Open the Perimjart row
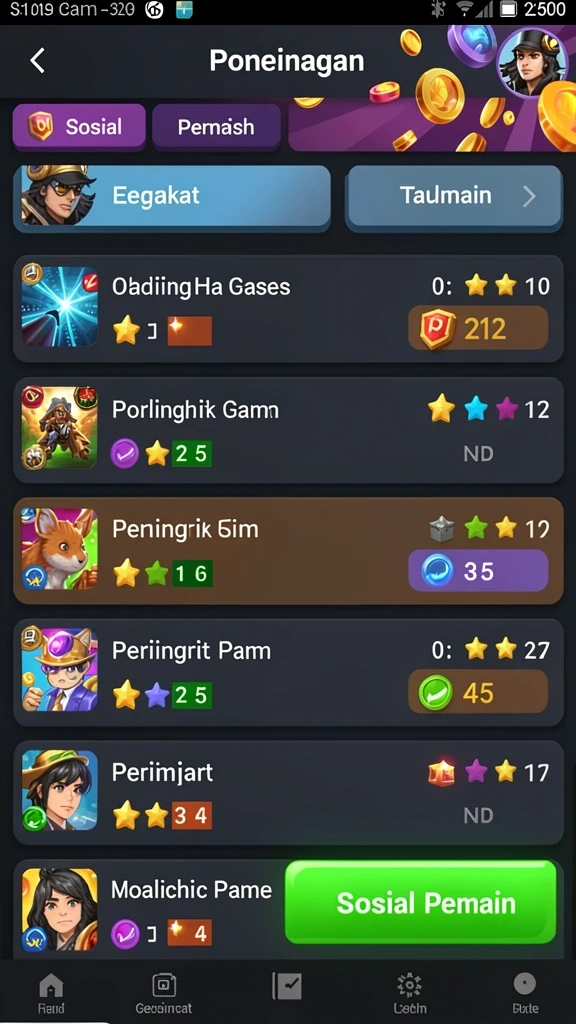 [x=288, y=792]
